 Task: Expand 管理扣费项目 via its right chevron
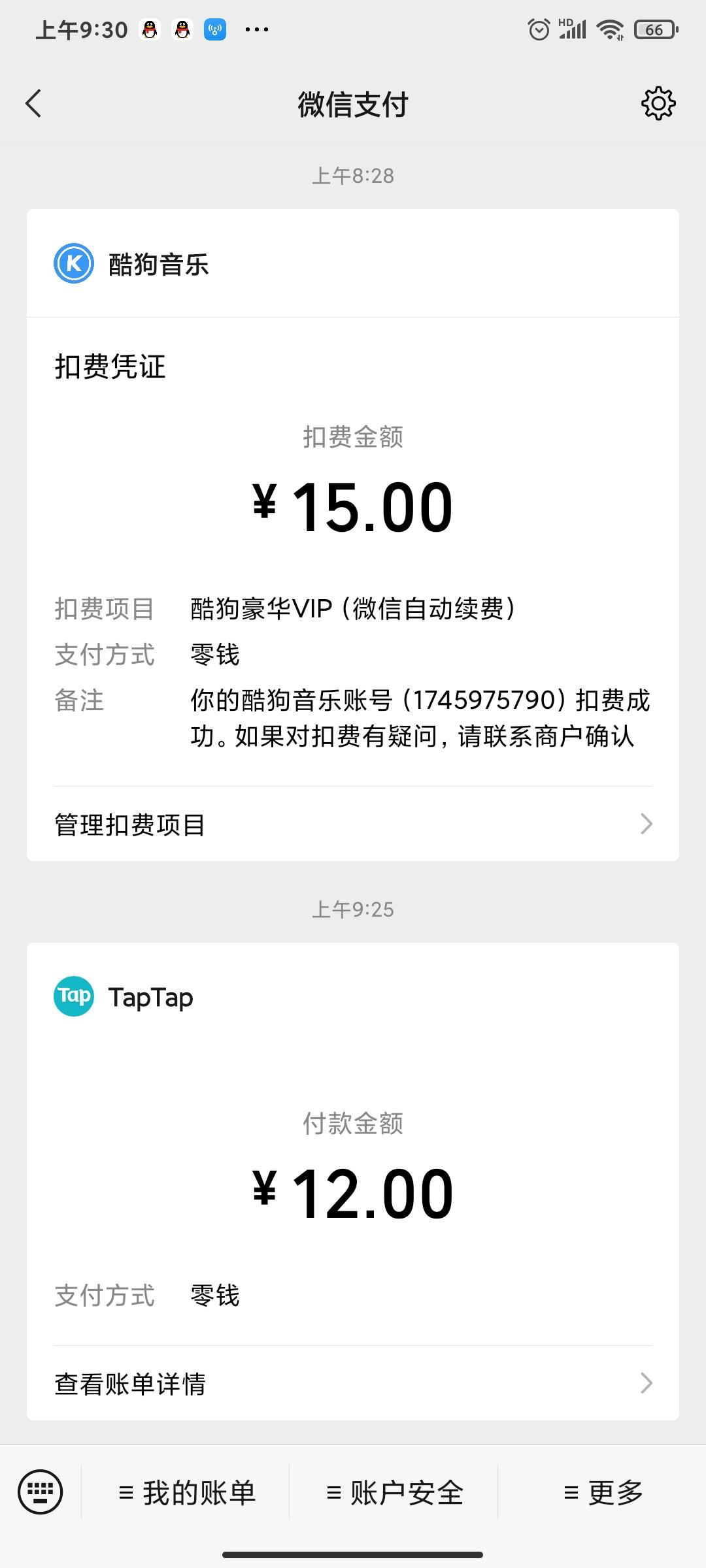point(646,825)
